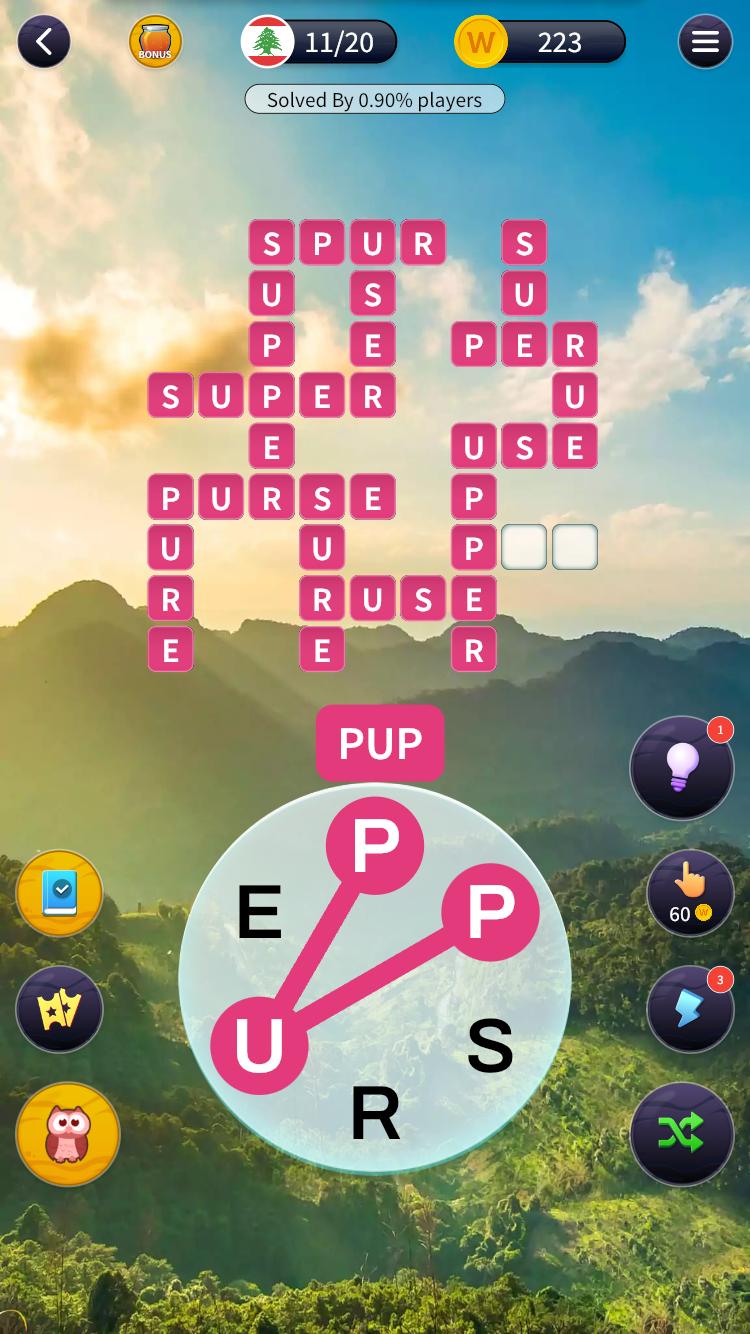The height and width of the screenshot is (1334, 750).
Task: Open the Lebanon flag level progress
Action: pyautogui.click(x=320, y=42)
